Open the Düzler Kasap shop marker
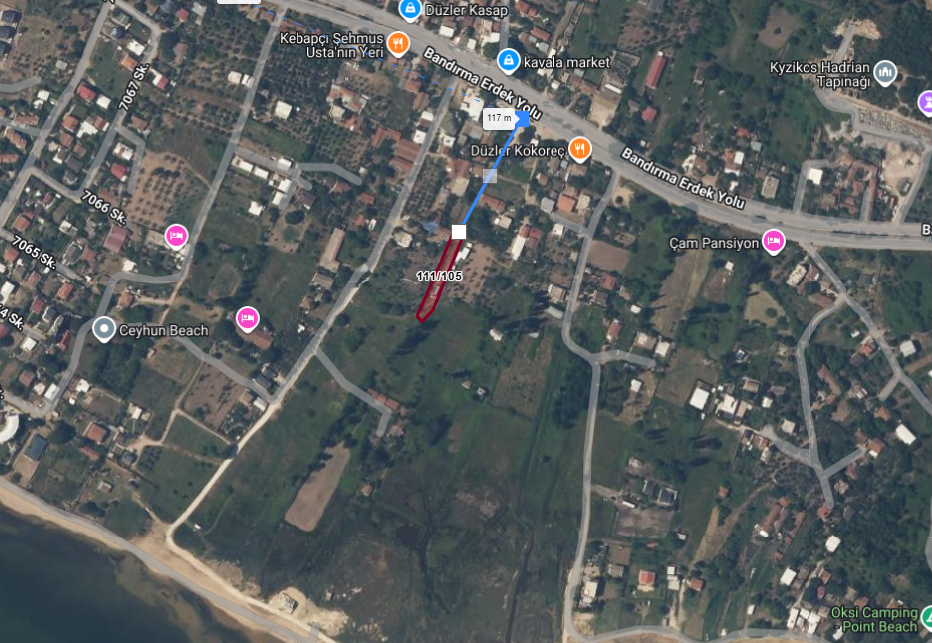Image resolution: width=932 pixels, height=643 pixels. [409, 9]
